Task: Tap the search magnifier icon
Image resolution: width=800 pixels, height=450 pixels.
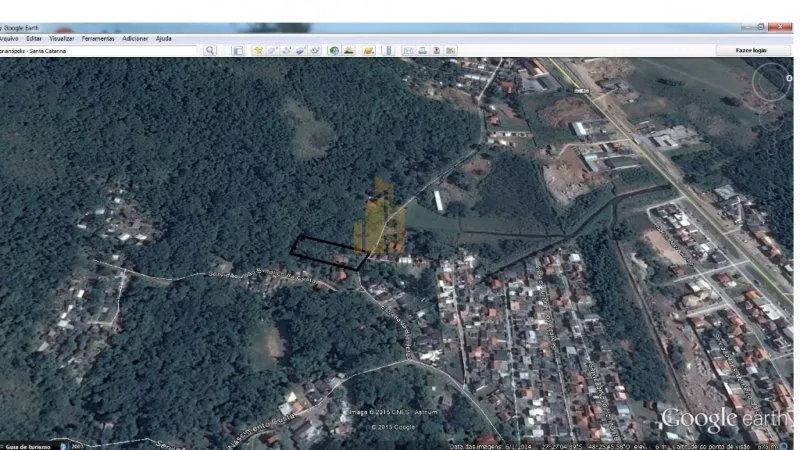Action: click(x=210, y=49)
